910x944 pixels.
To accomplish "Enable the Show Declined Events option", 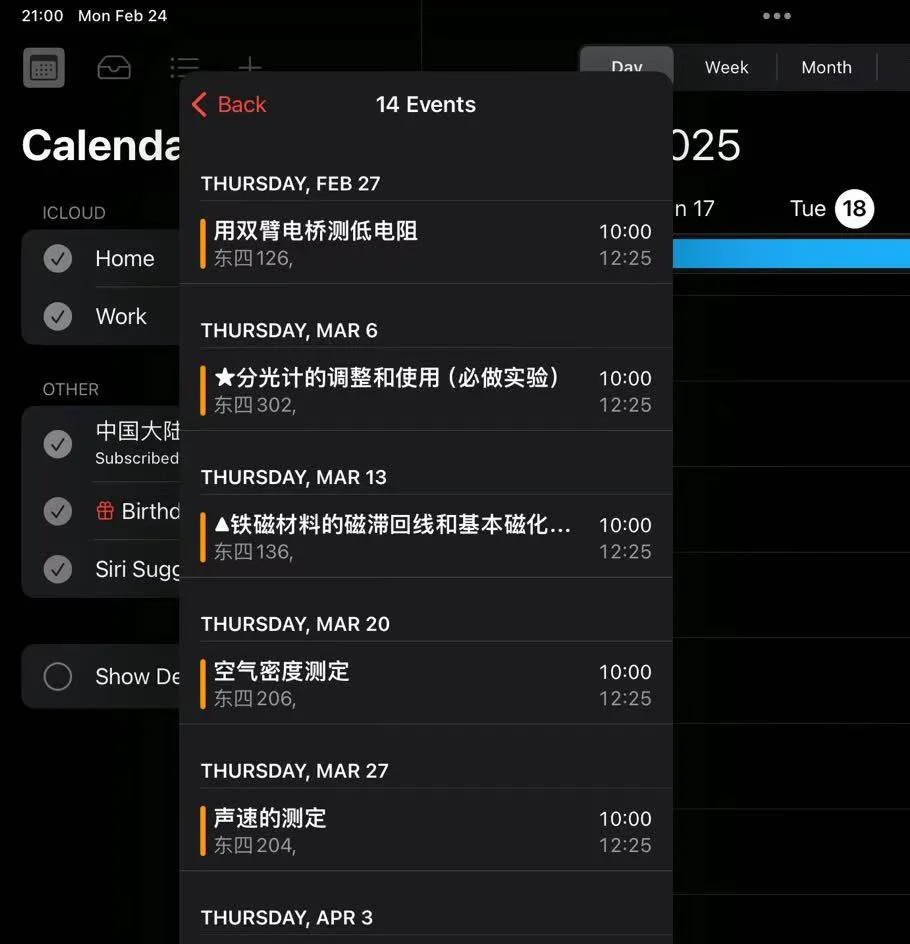I will [x=58, y=677].
